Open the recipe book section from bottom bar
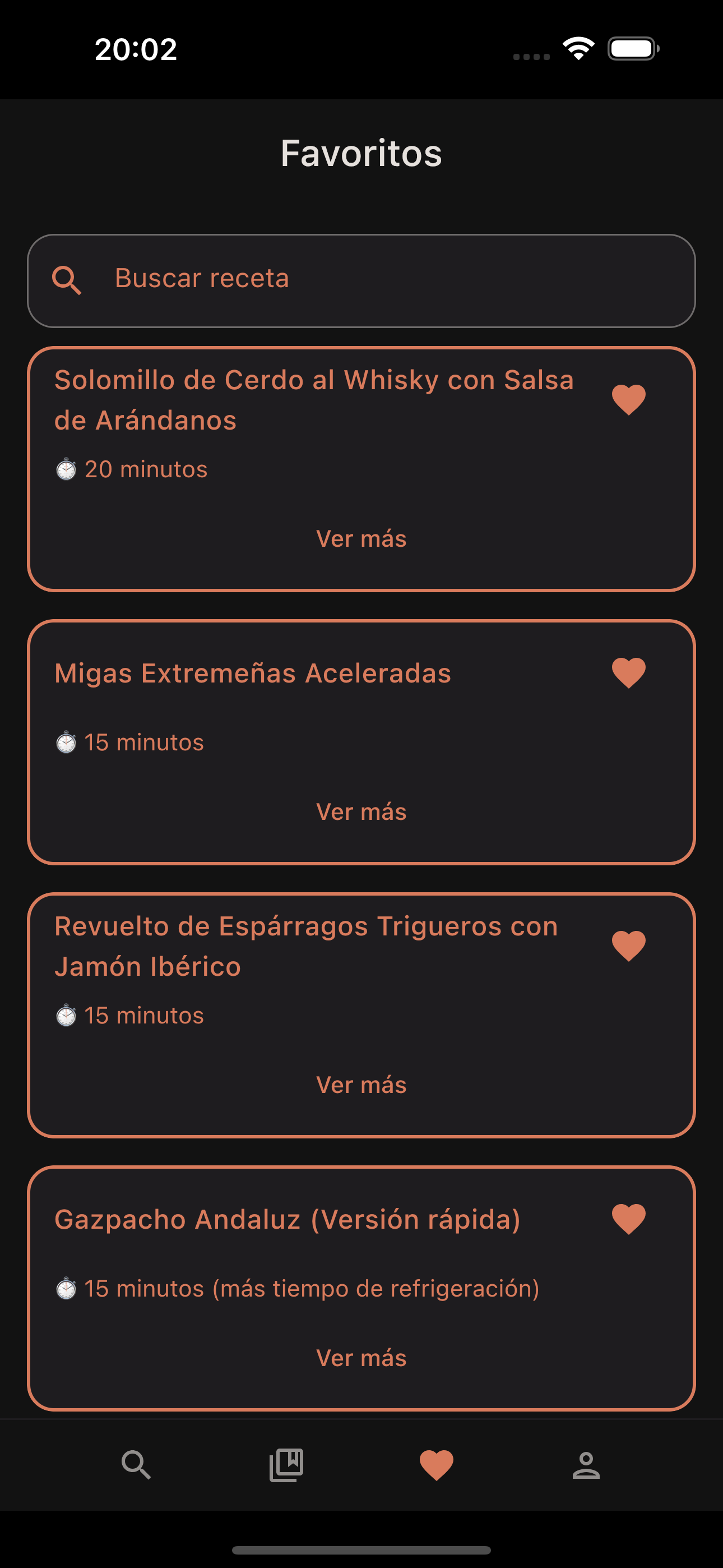This screenshot has width=723, height=1568. click(285, 1464)
